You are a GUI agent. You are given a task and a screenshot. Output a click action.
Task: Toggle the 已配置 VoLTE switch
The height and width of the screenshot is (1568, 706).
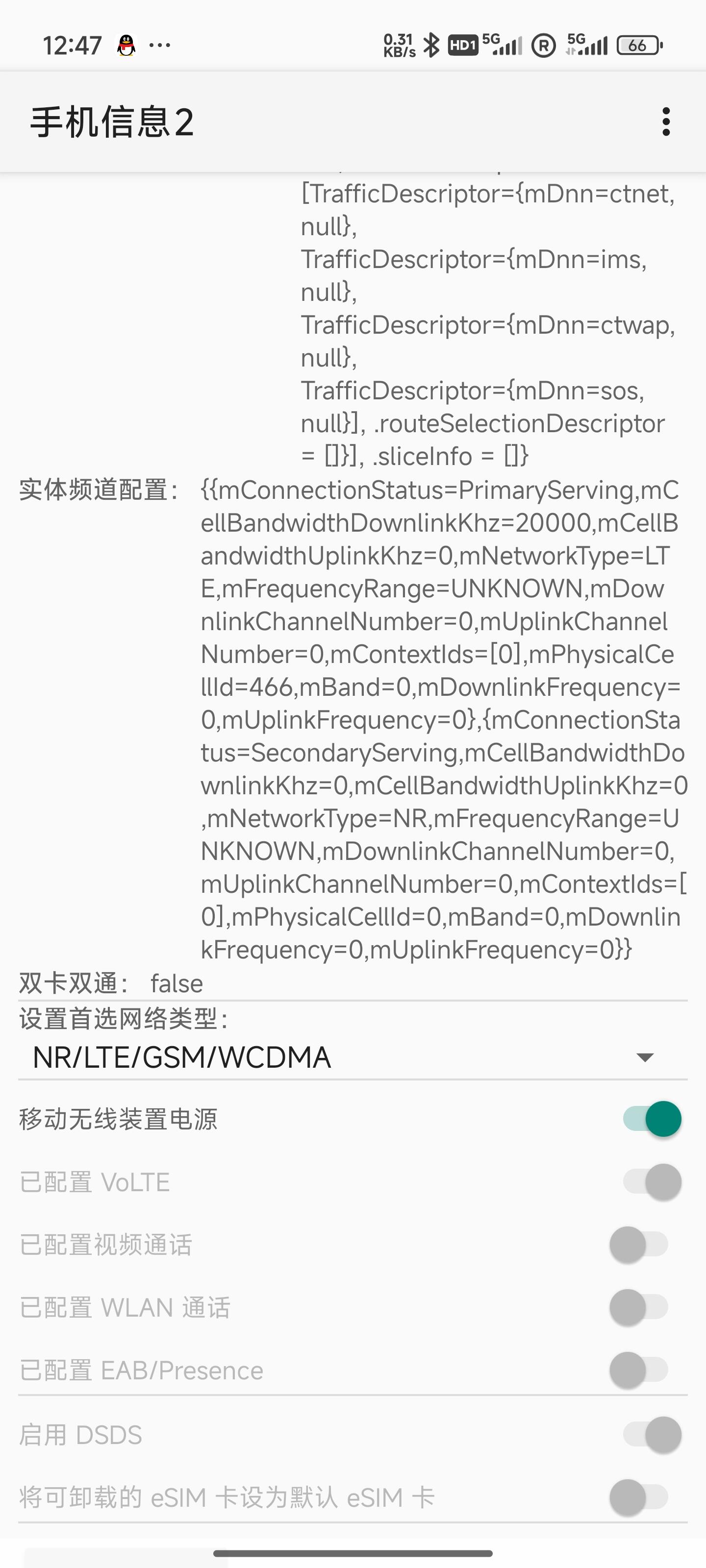(651, 1182)
